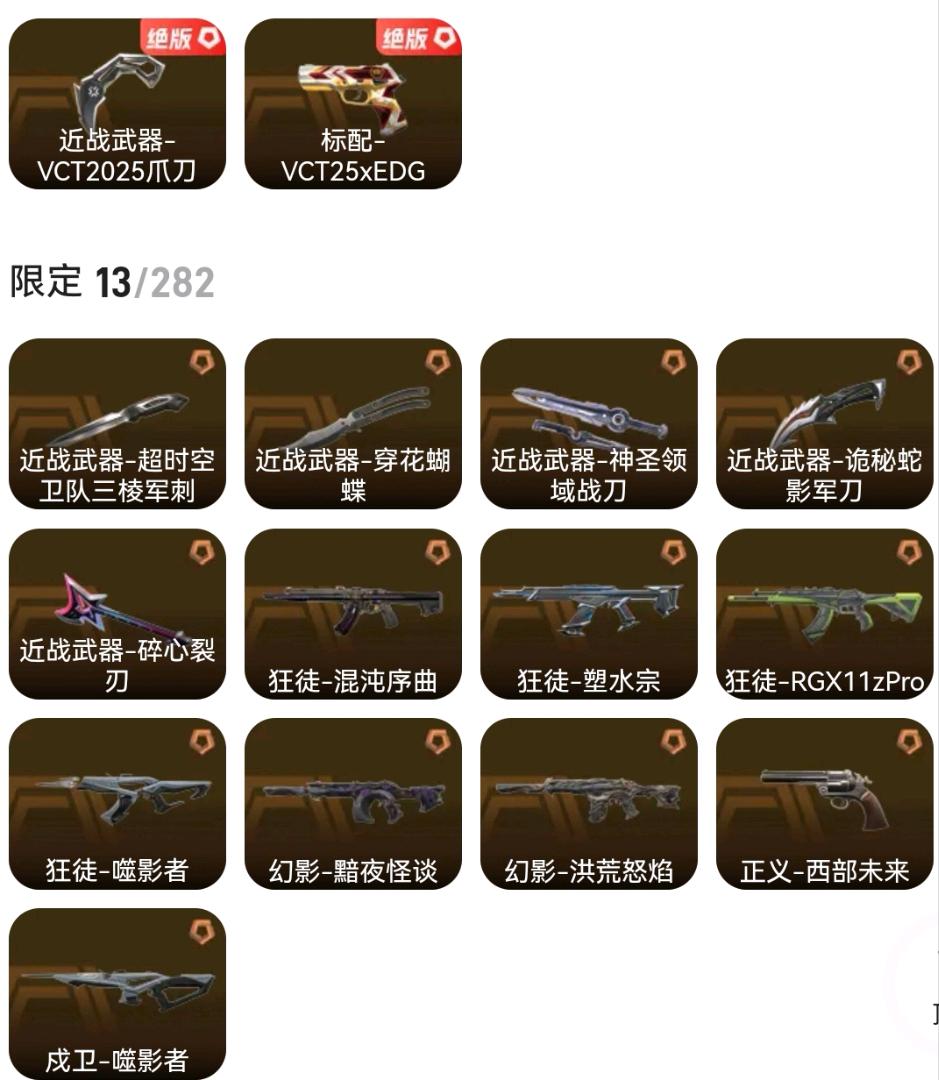Select the 幻影-黯夜怪谈 skin
Screen dimensions: 939x1080
(353, 804)
